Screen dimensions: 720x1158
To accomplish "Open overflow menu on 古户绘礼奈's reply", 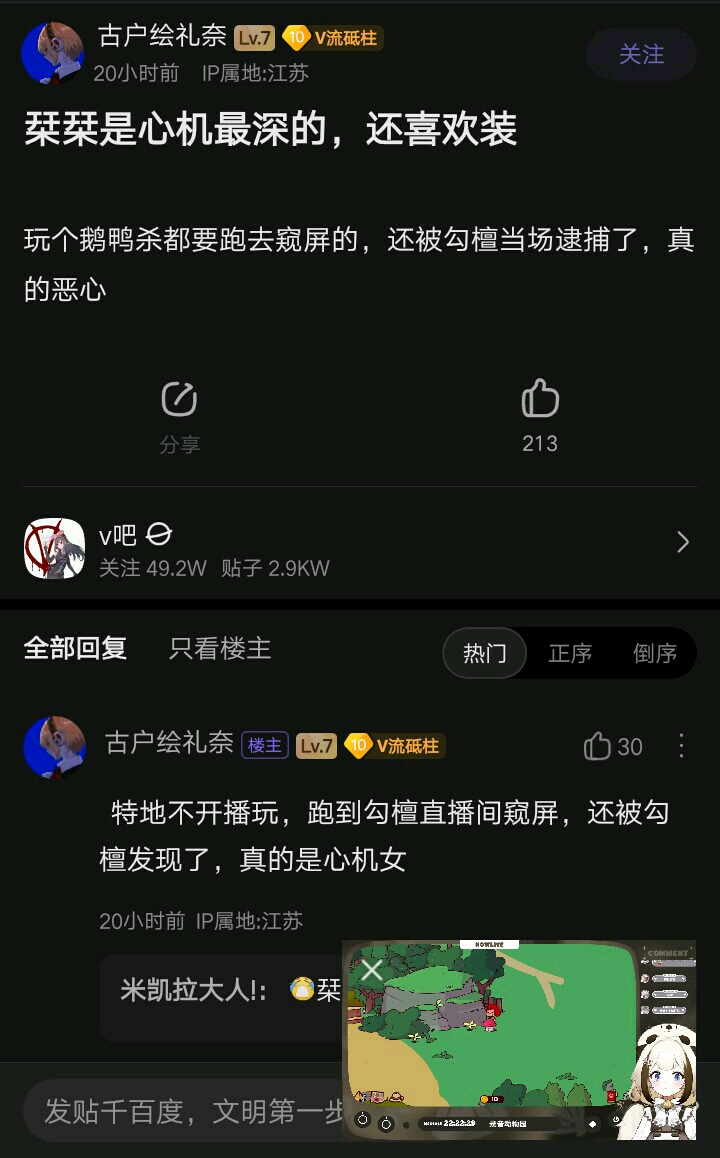I will click(x=681, y=746).
